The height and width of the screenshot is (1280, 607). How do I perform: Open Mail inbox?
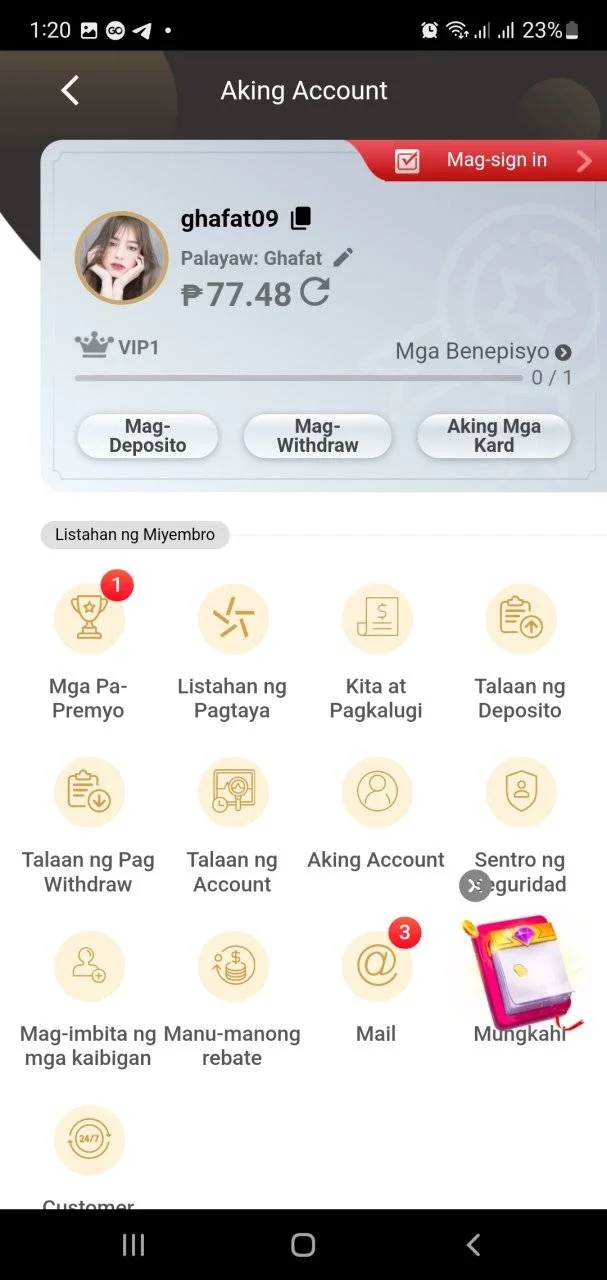pyautogui.click(x=376, y=966)
